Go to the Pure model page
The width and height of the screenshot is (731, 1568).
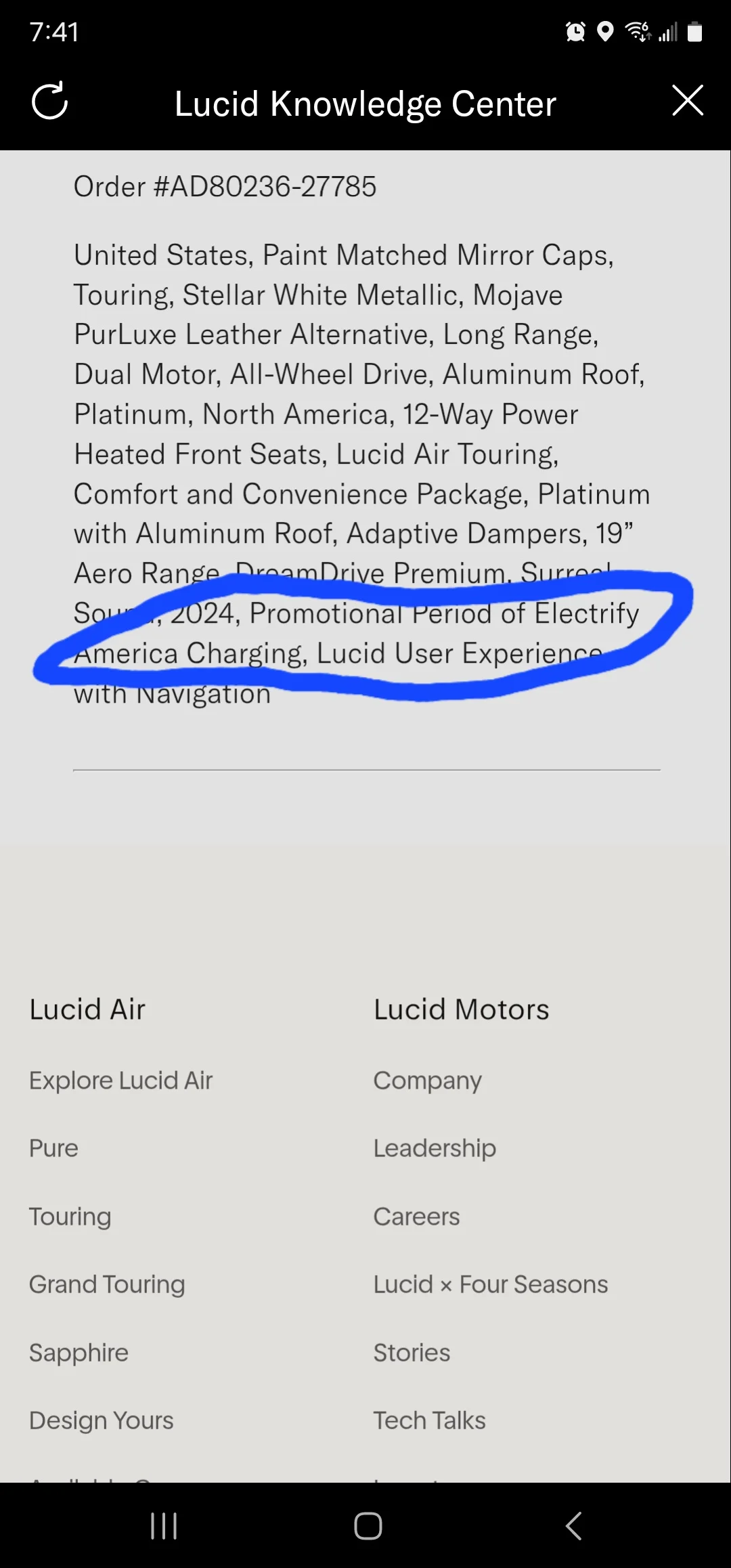point(53,1148)
